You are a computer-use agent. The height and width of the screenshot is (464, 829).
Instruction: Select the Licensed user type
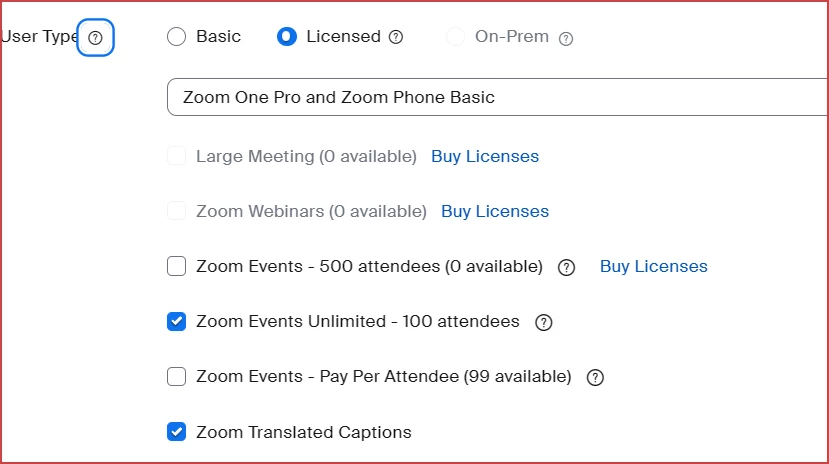tap(287, 37)
